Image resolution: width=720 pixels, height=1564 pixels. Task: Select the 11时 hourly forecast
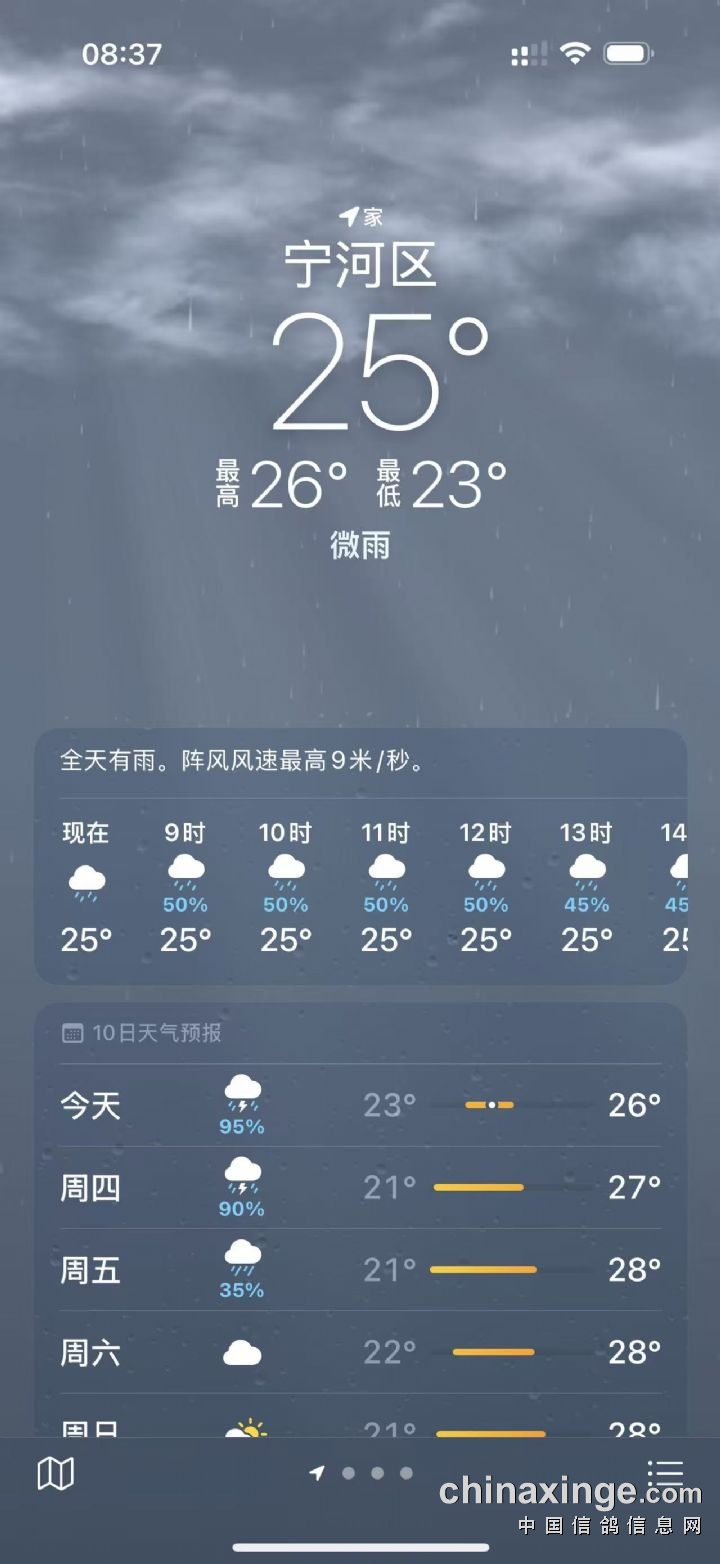[386, 887]
